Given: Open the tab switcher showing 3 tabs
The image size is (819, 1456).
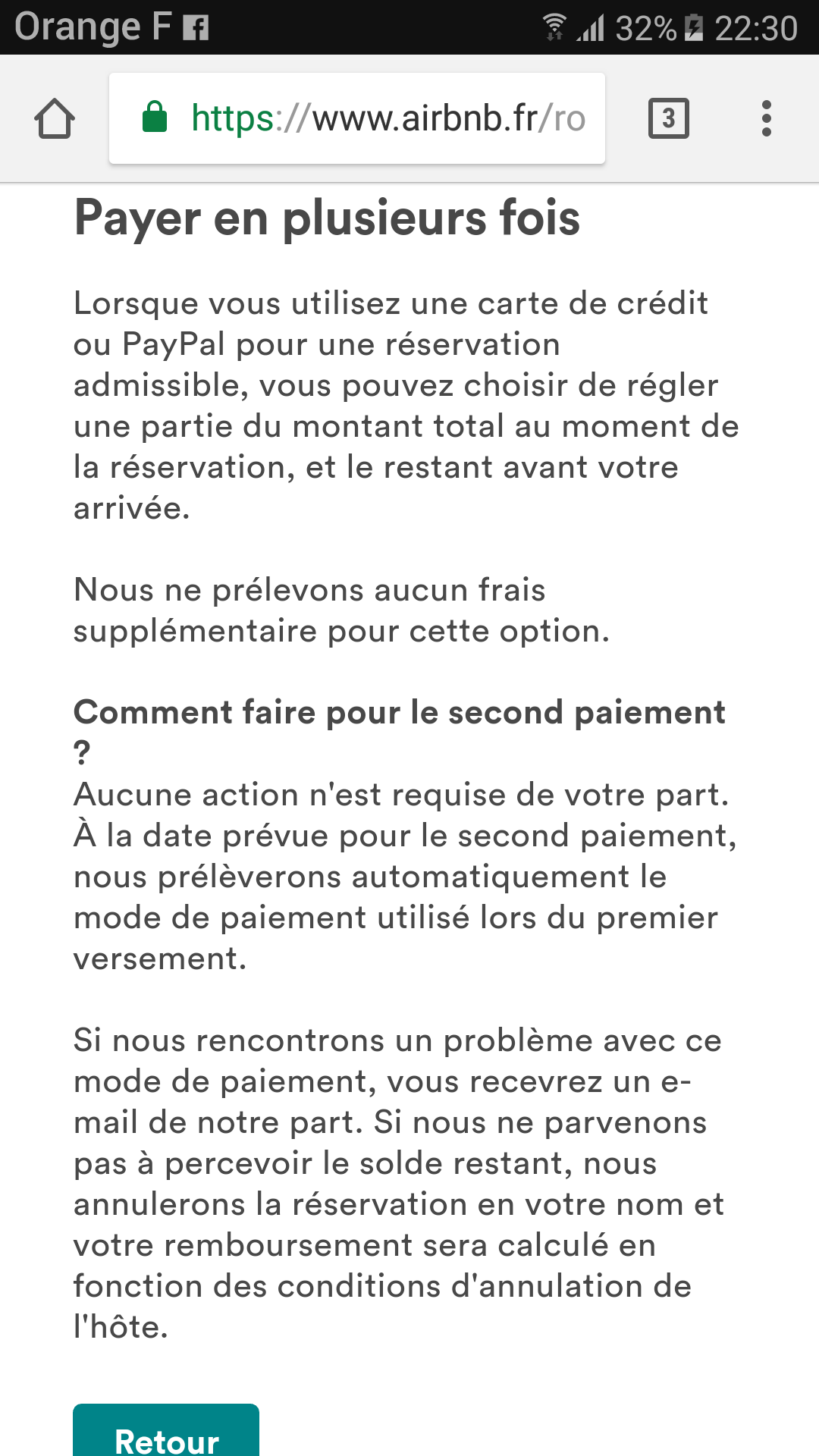Looking at the screenshot, I should tap(668, 118).
